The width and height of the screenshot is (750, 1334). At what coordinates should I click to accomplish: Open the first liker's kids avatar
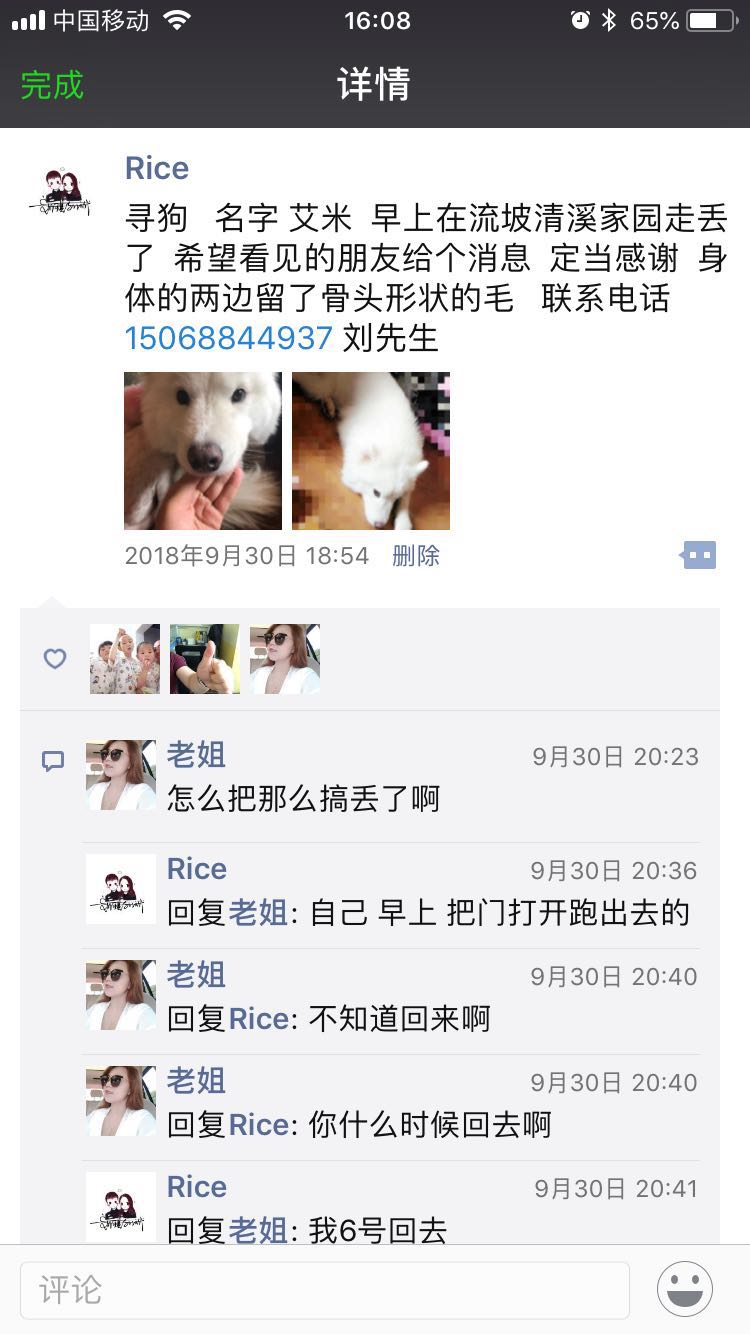click(125, 659)
